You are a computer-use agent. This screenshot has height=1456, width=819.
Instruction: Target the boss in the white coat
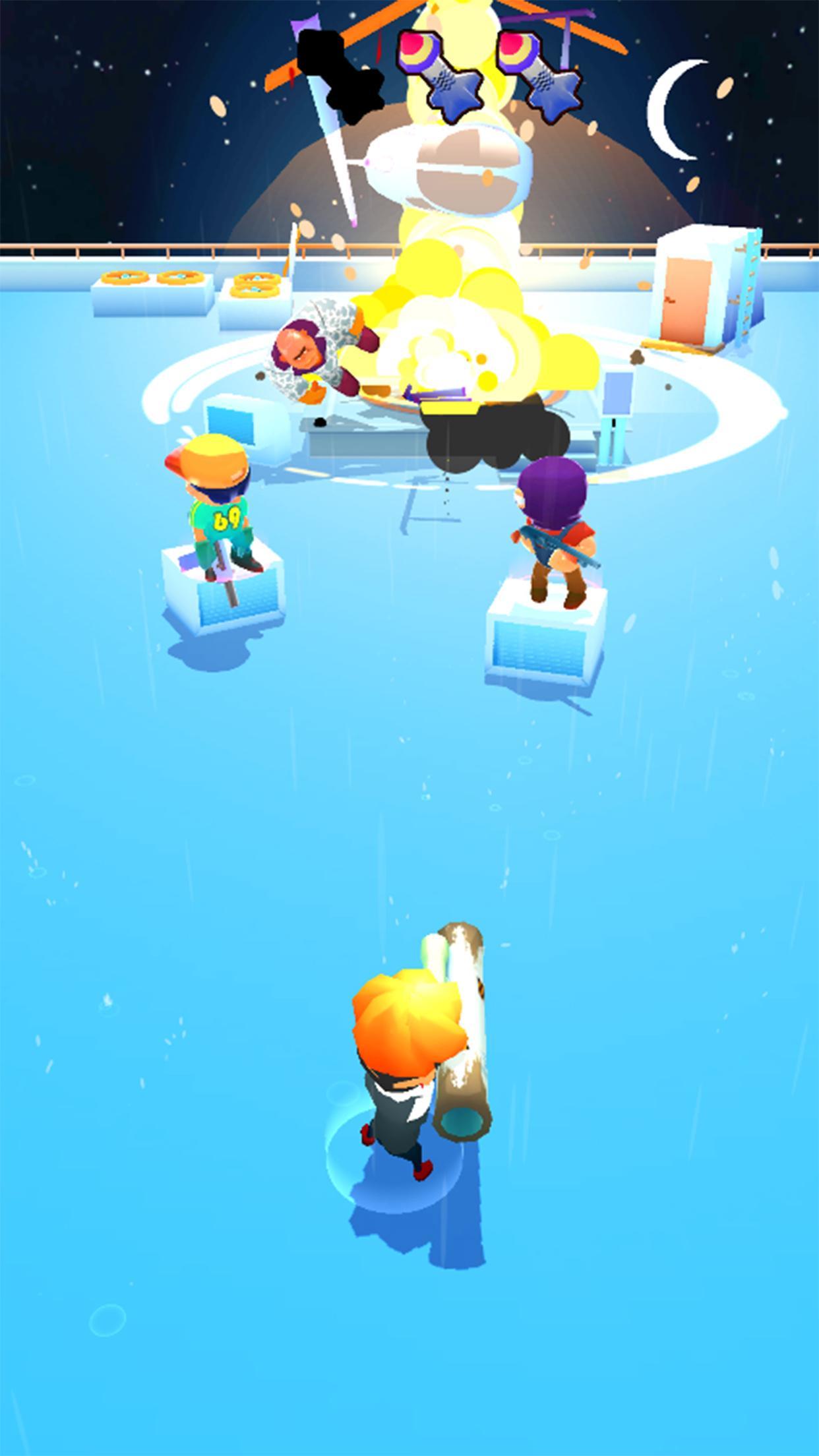[x=317, y=356]
